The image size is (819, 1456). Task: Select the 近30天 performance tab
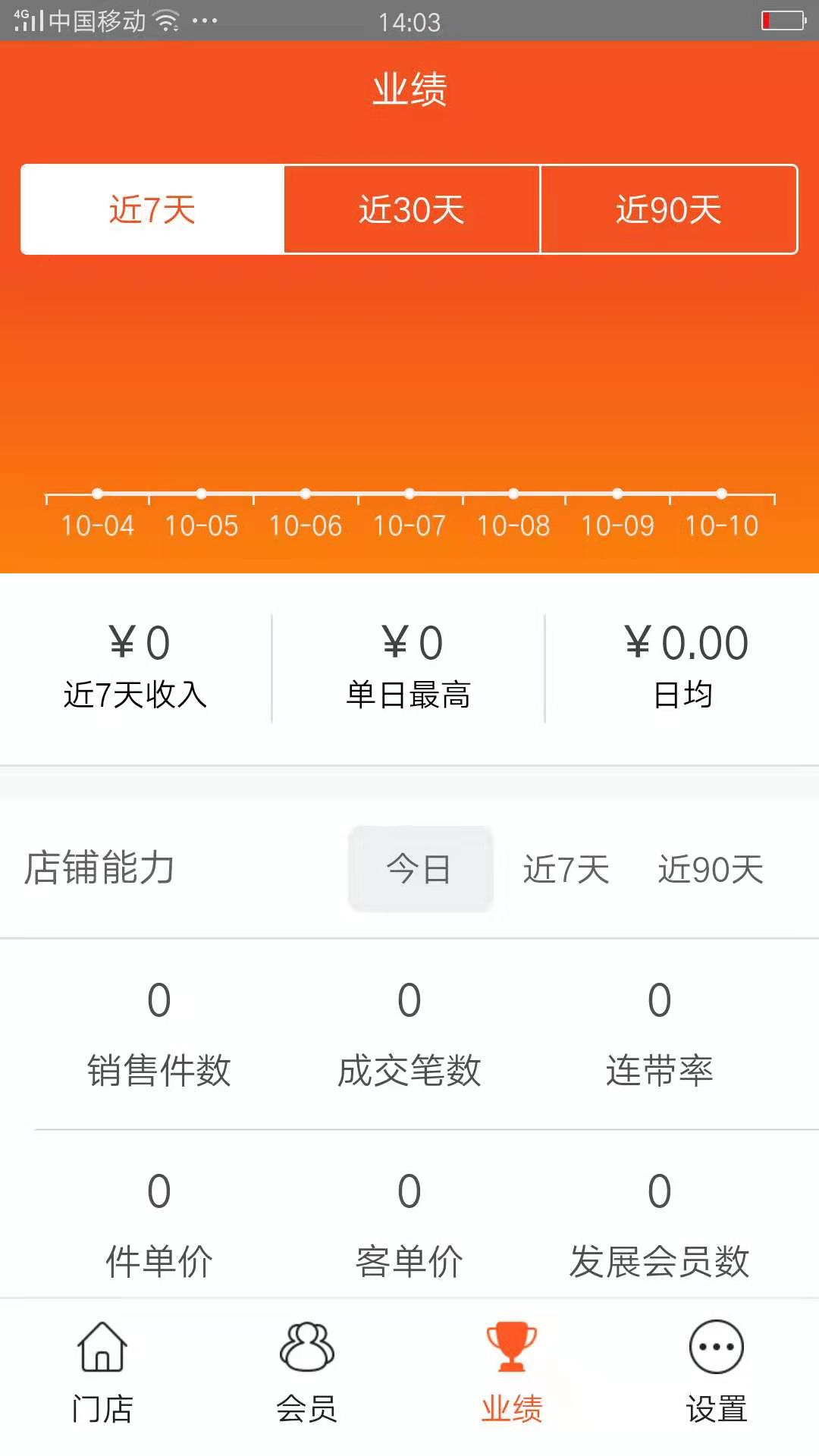(410, 209)
